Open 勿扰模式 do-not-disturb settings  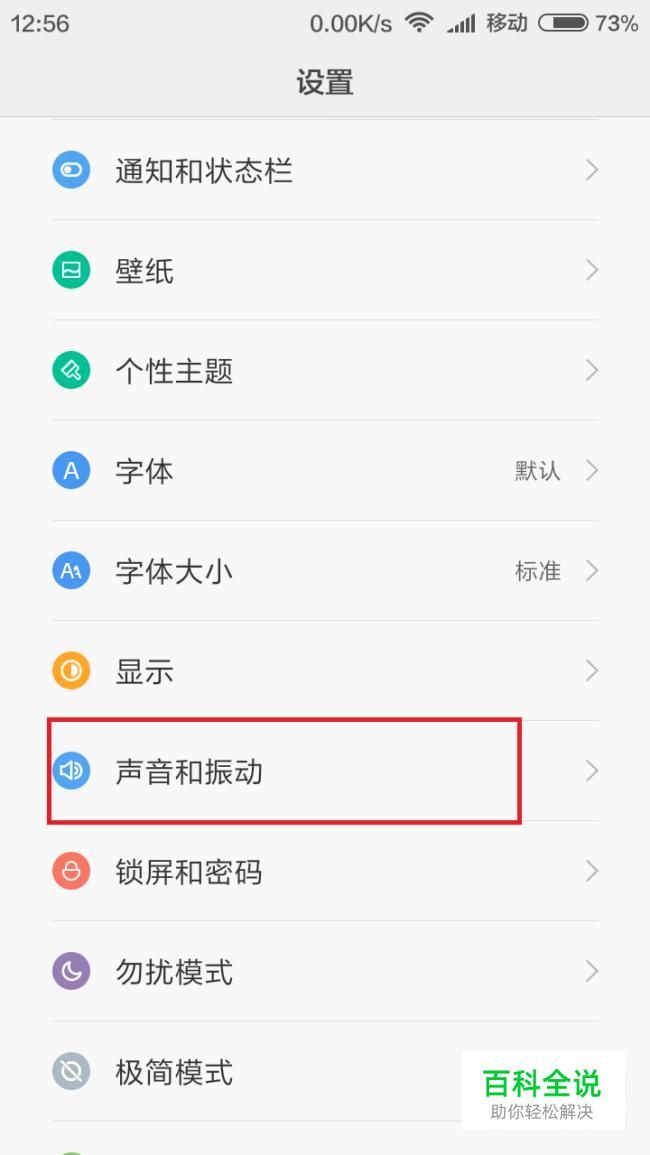point(175,972)
